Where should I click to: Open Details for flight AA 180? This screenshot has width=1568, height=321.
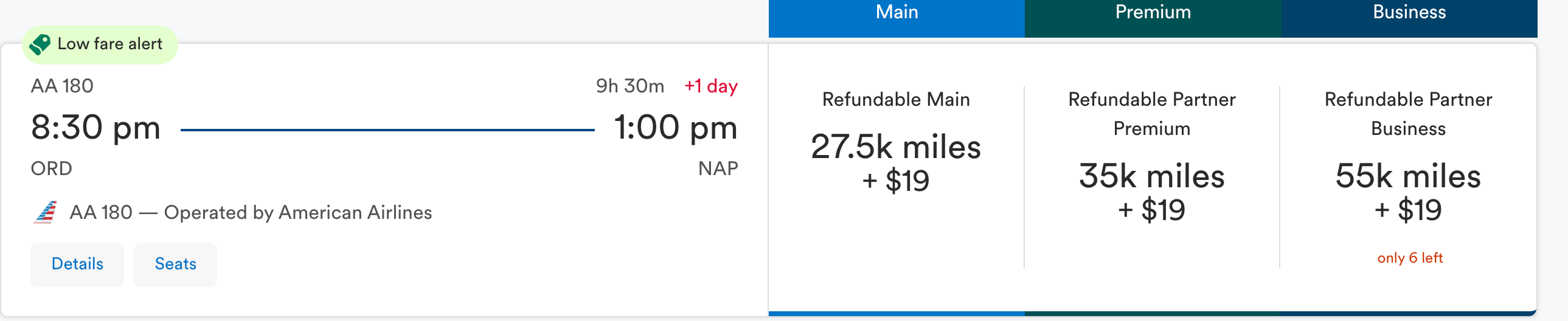(77, 264)
